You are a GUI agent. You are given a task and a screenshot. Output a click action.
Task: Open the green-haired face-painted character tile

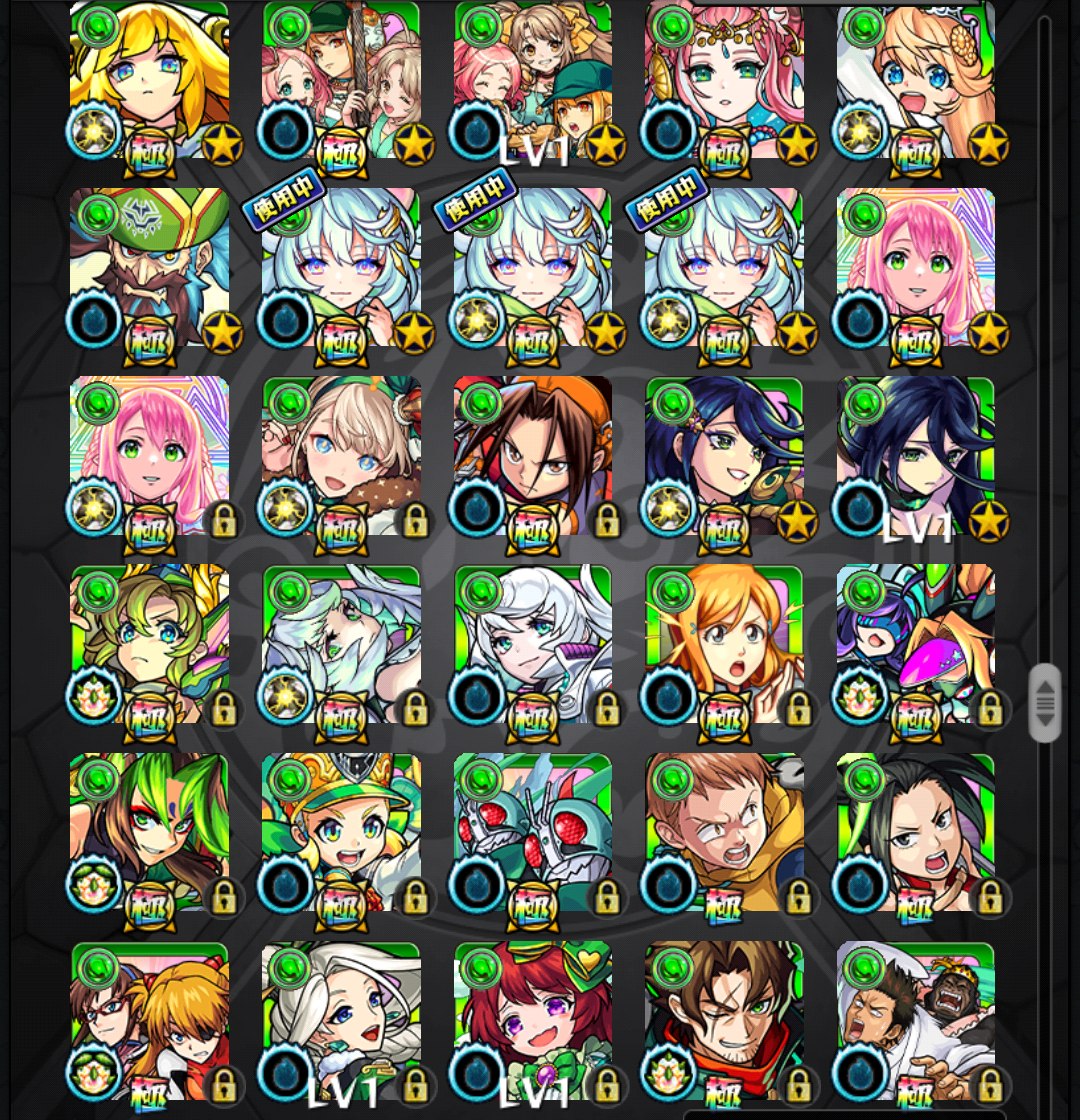[149, 832]
